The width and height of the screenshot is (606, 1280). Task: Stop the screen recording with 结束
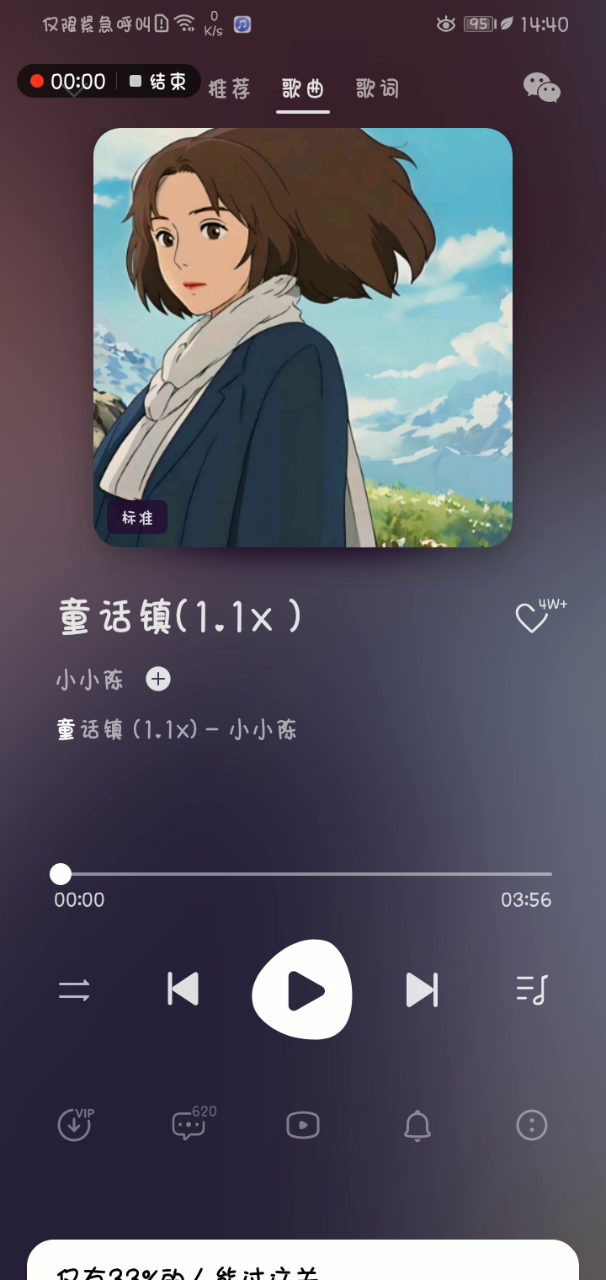[158, 82]
